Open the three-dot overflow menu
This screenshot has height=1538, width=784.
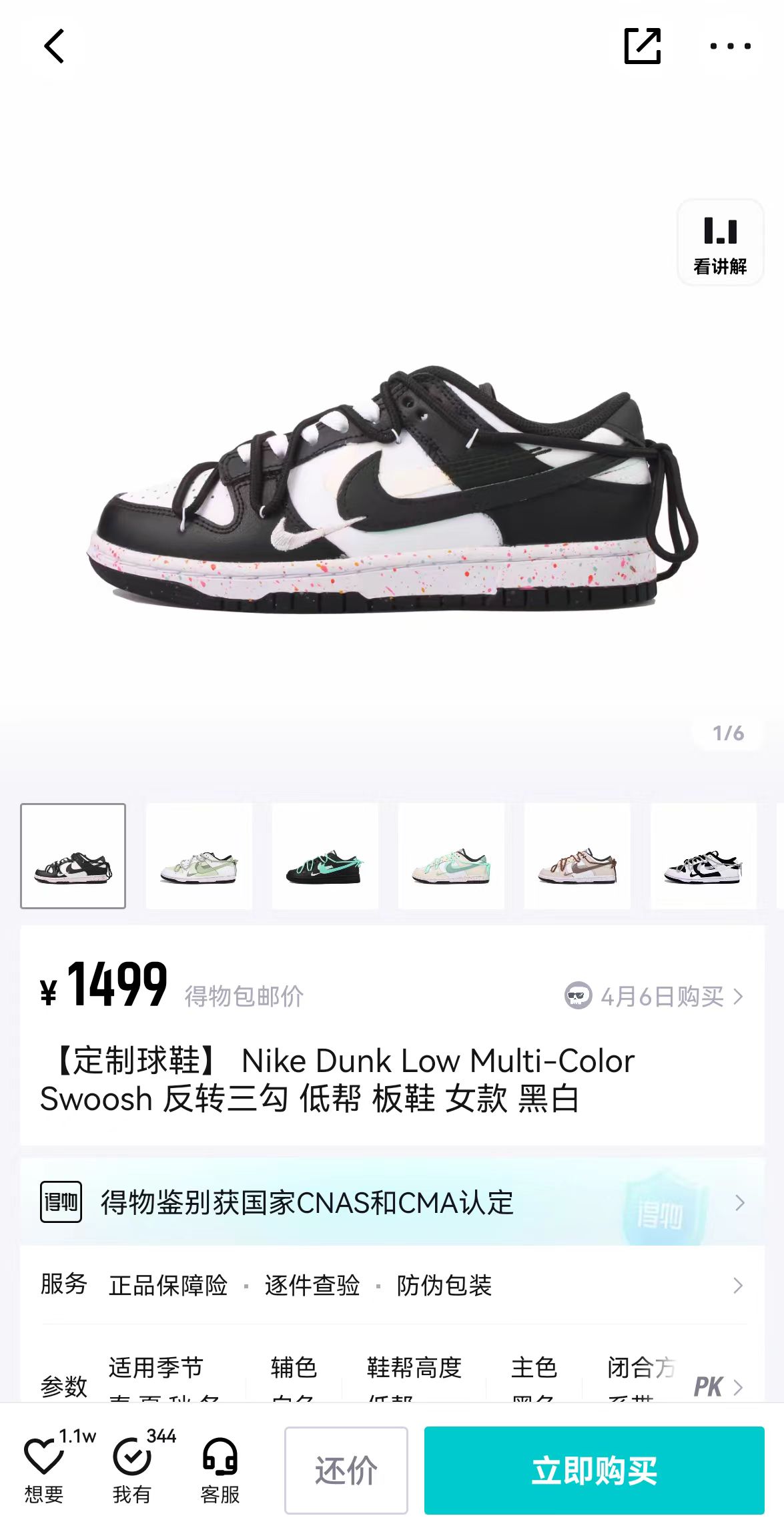pyautogui.click(x=730, y=46)
